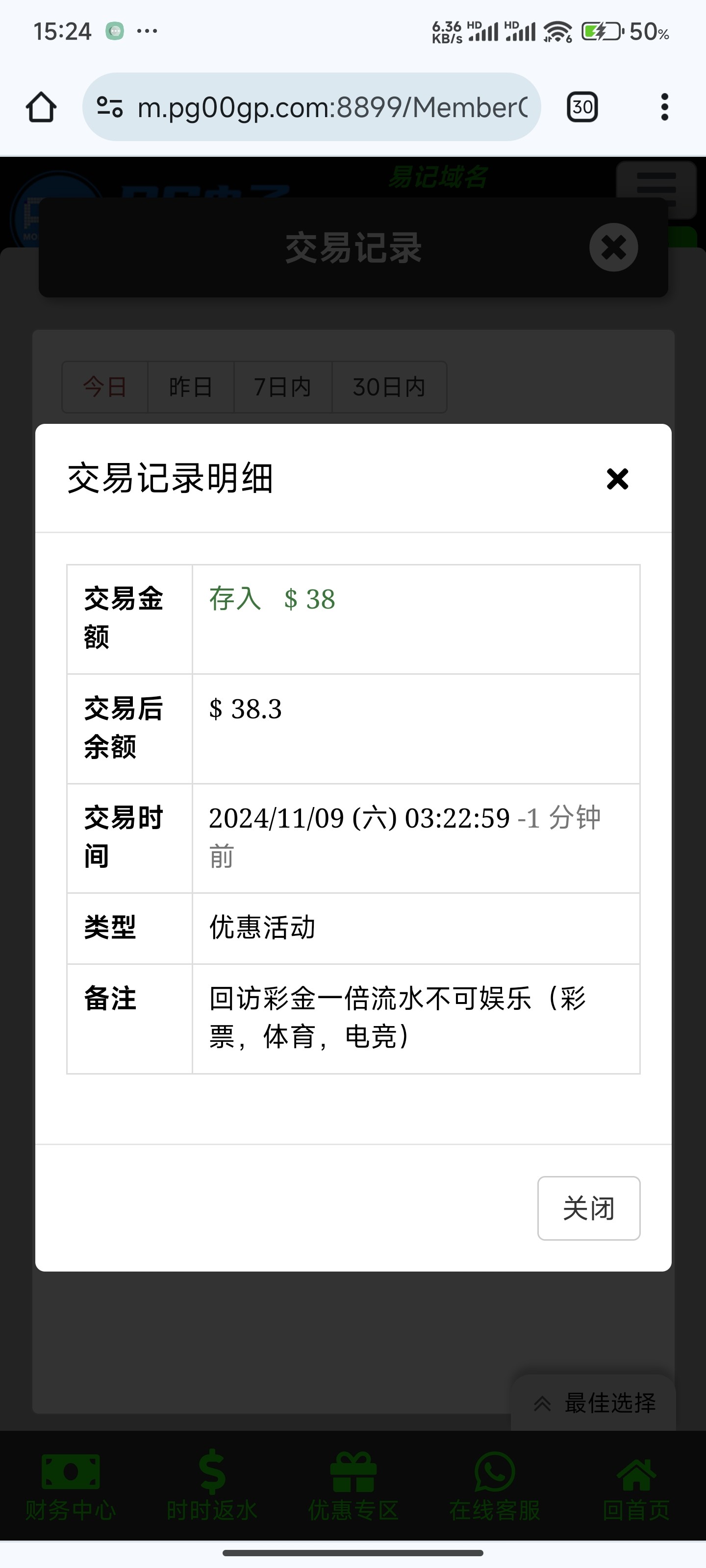
Task: Tap the 关闭 button
Action: 588,1208
